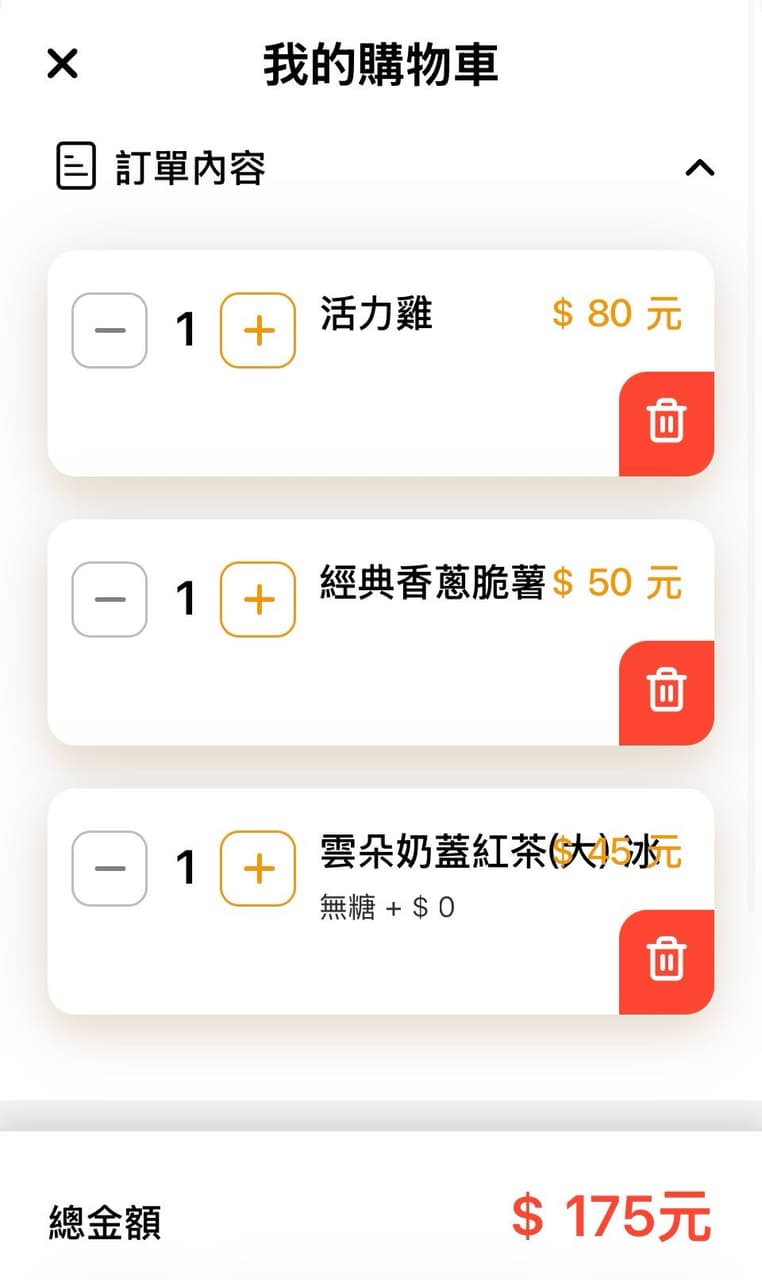This screenshot has height=1280, width=762.
Task: Add one more 經典香蔥脆薯
Action: [x=258, y=599]
